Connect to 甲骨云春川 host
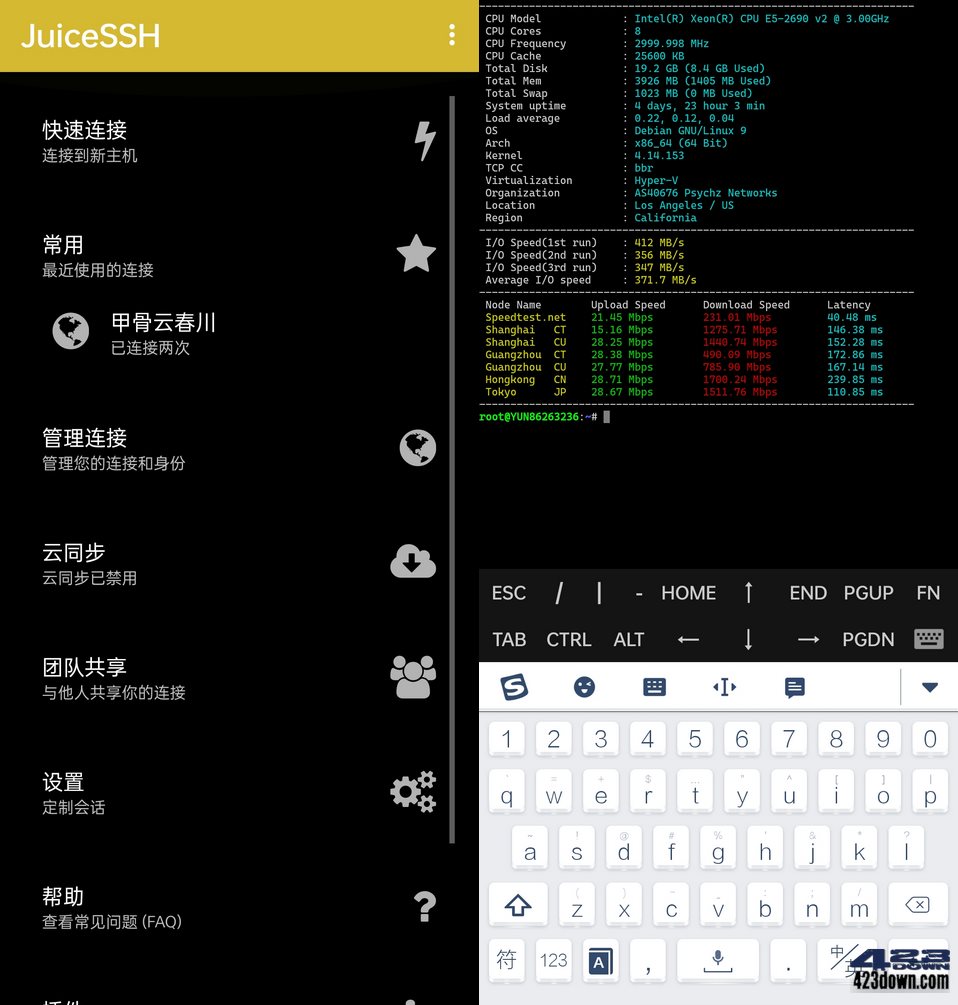Screen dimensions: 958x1005 point(238,334)
